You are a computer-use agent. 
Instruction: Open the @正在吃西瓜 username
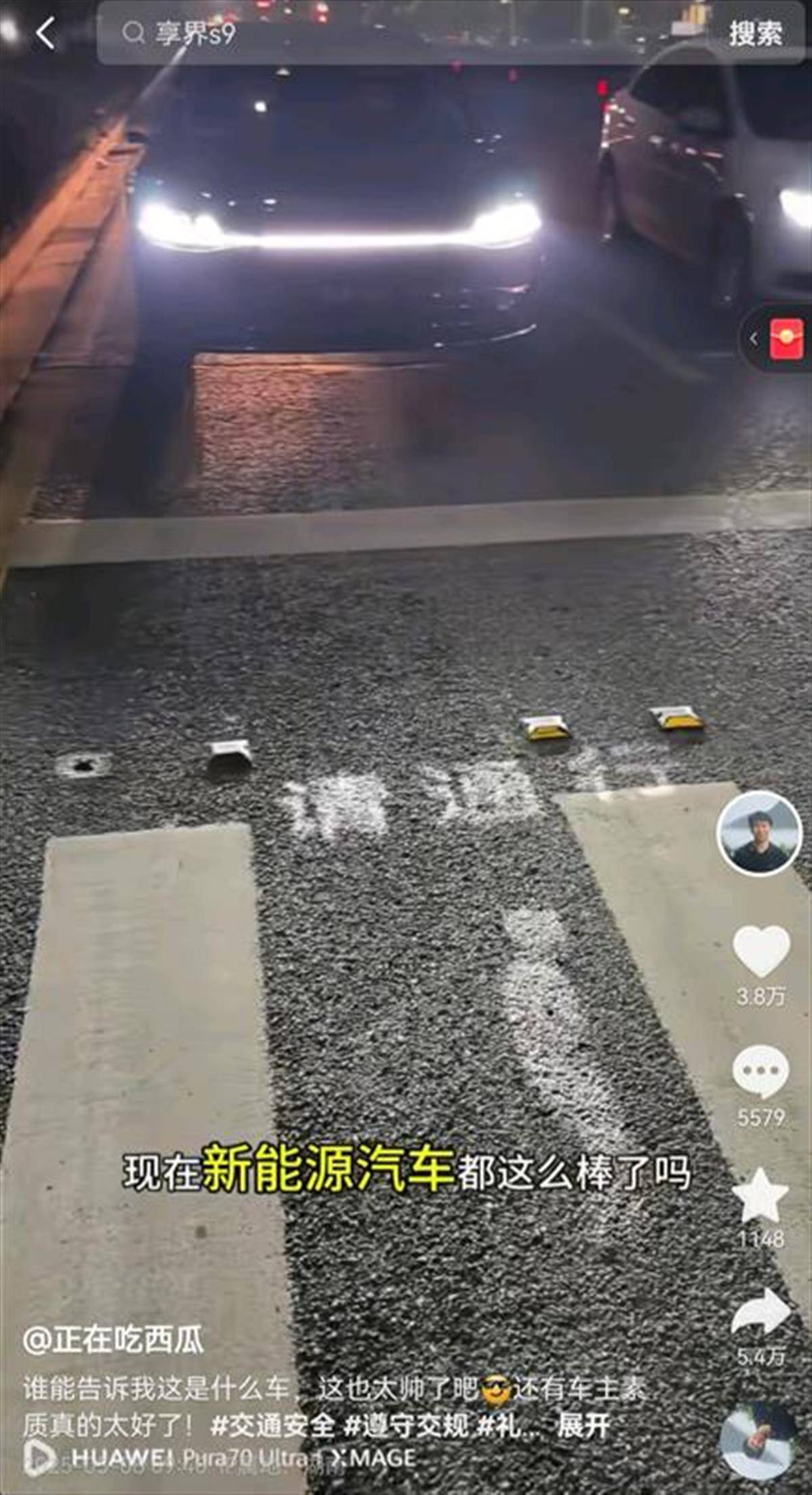coord(114,1339)
